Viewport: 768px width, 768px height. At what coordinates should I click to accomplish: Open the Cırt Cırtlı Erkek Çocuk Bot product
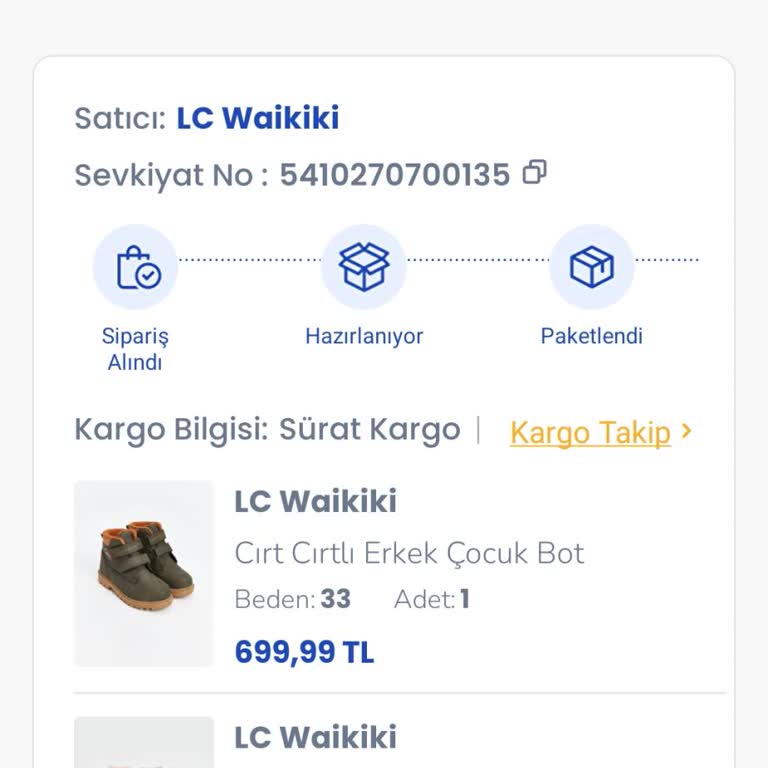(409, 553)
